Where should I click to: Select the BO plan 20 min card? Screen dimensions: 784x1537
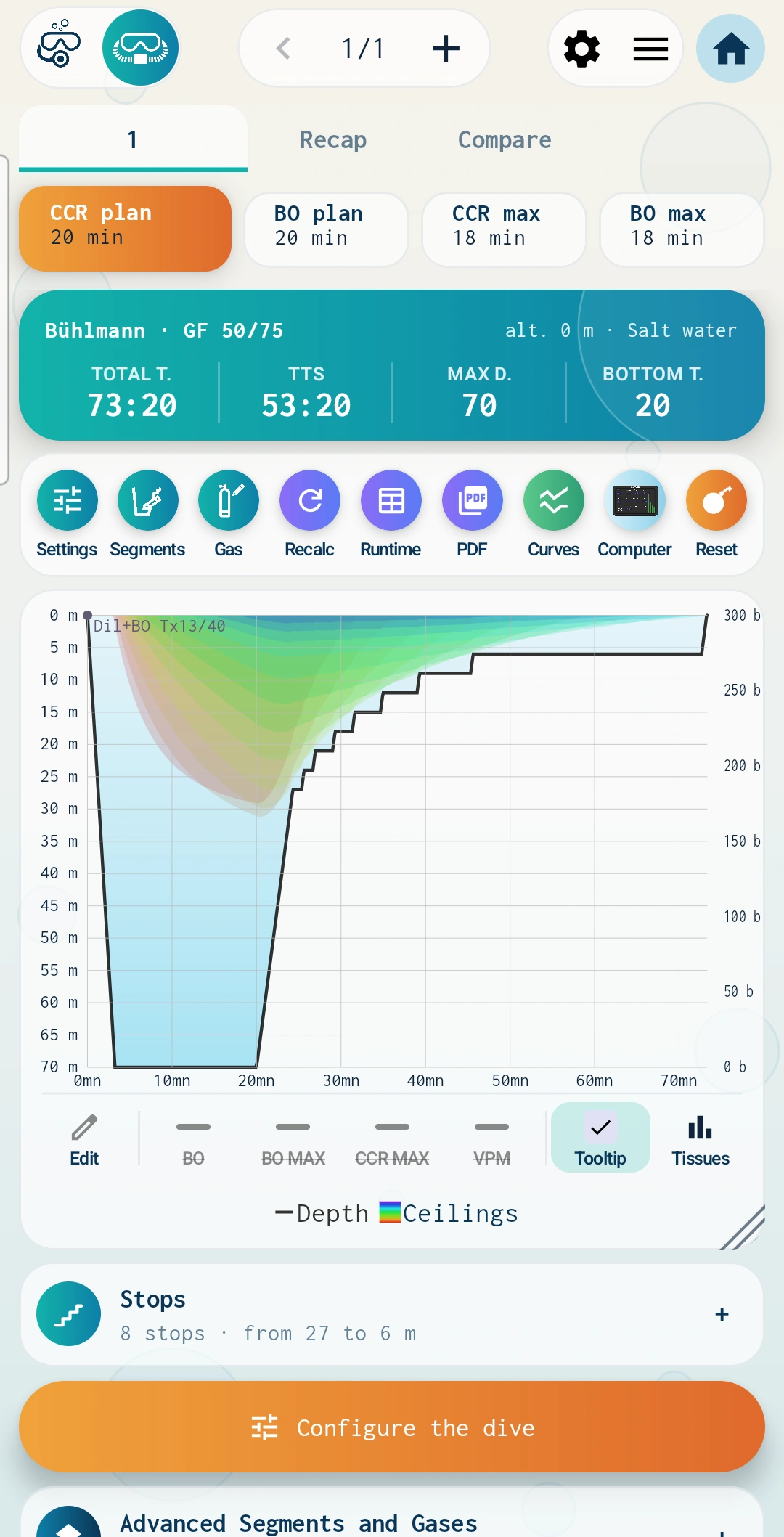327,229
